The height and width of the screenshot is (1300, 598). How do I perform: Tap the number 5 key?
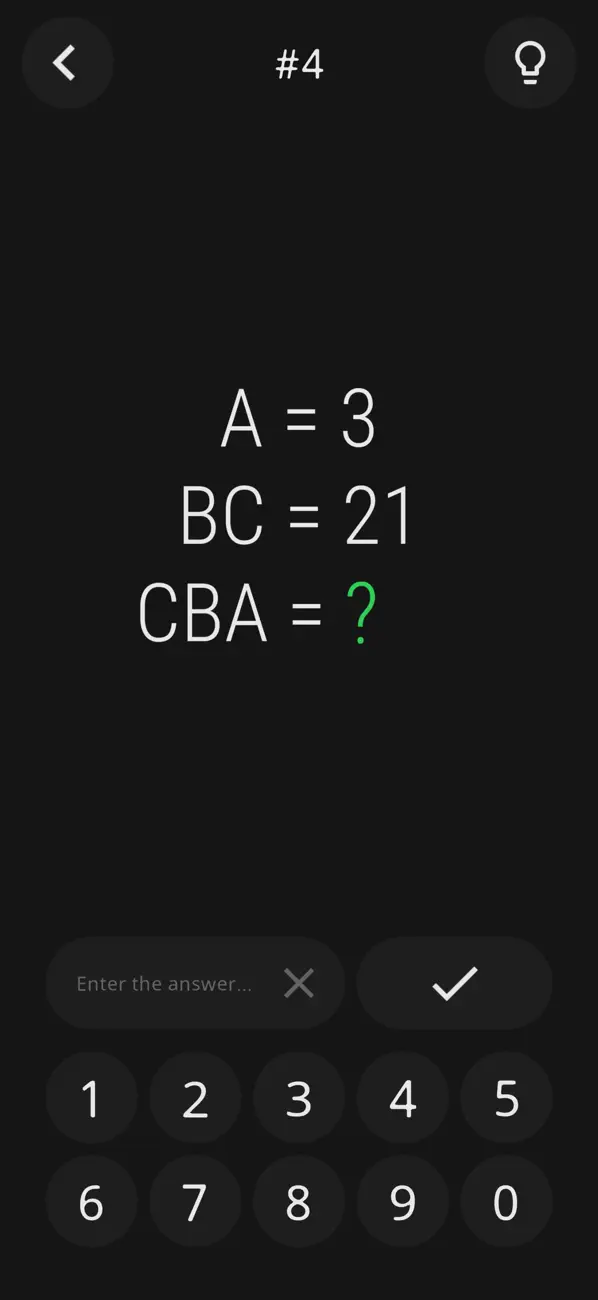506,1098
